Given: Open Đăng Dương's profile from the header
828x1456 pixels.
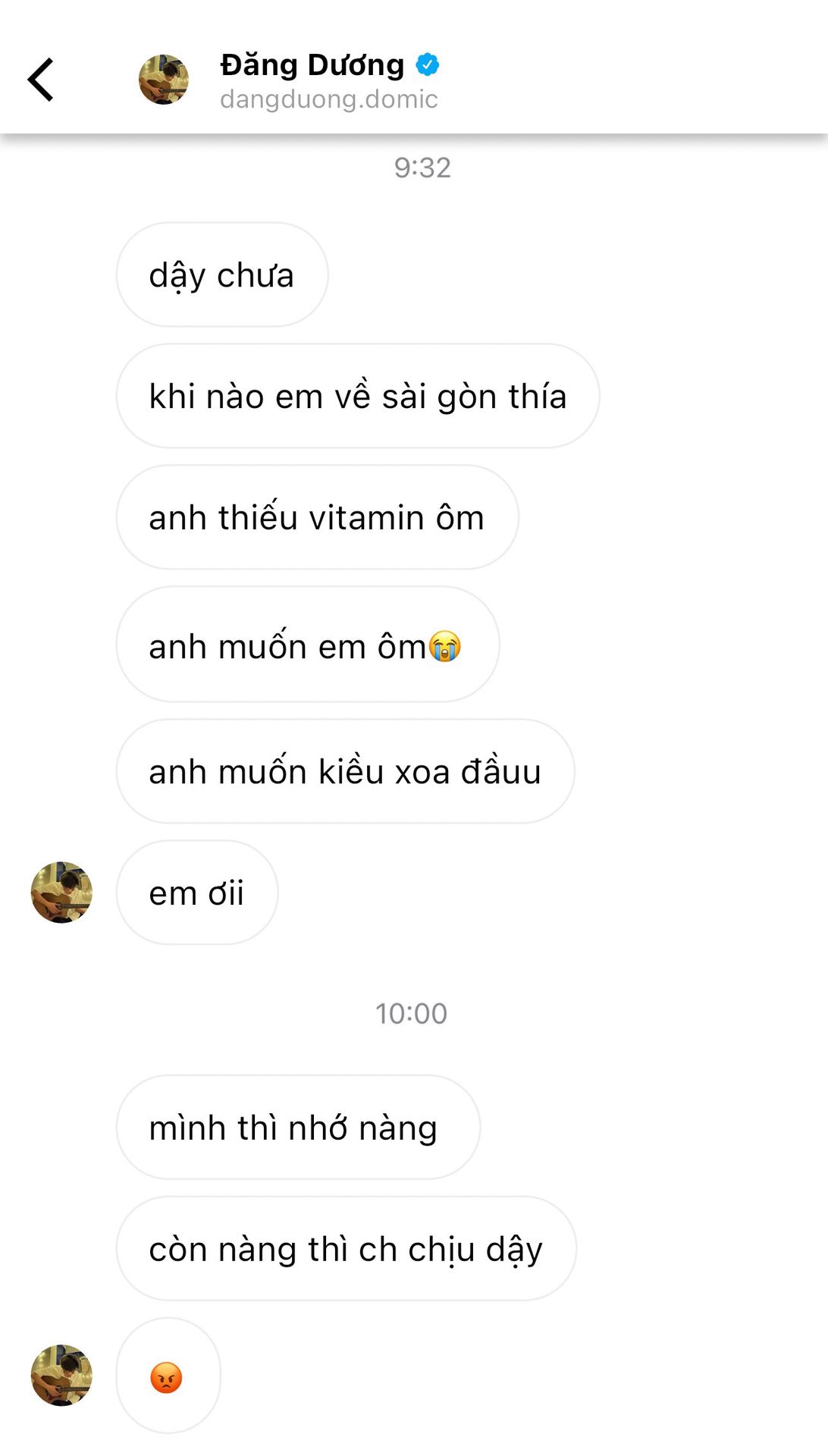Looking at the screenshot, I should click(x=312, y=66).
